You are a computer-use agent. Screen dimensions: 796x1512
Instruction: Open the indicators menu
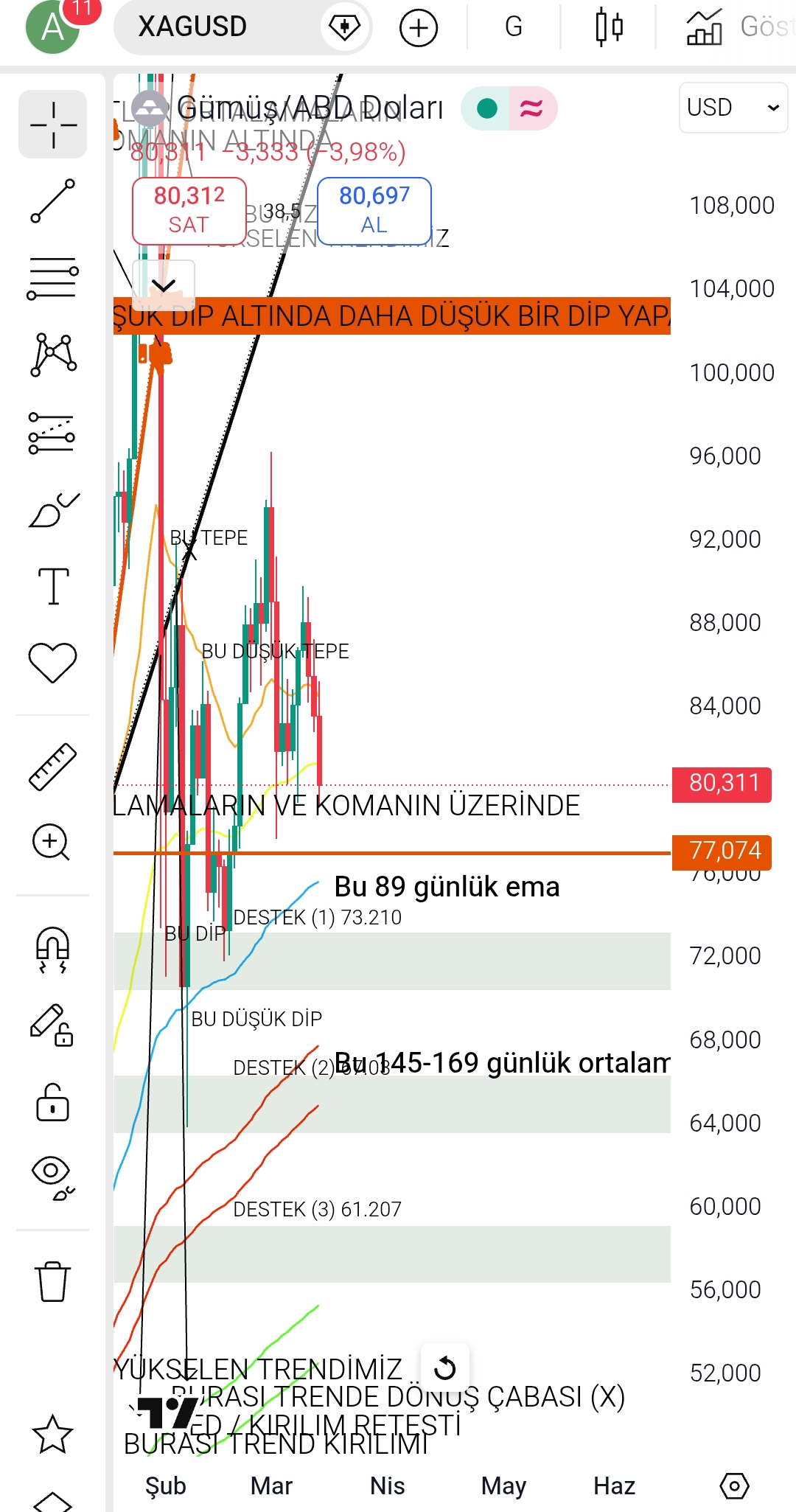tap(705, 27)
